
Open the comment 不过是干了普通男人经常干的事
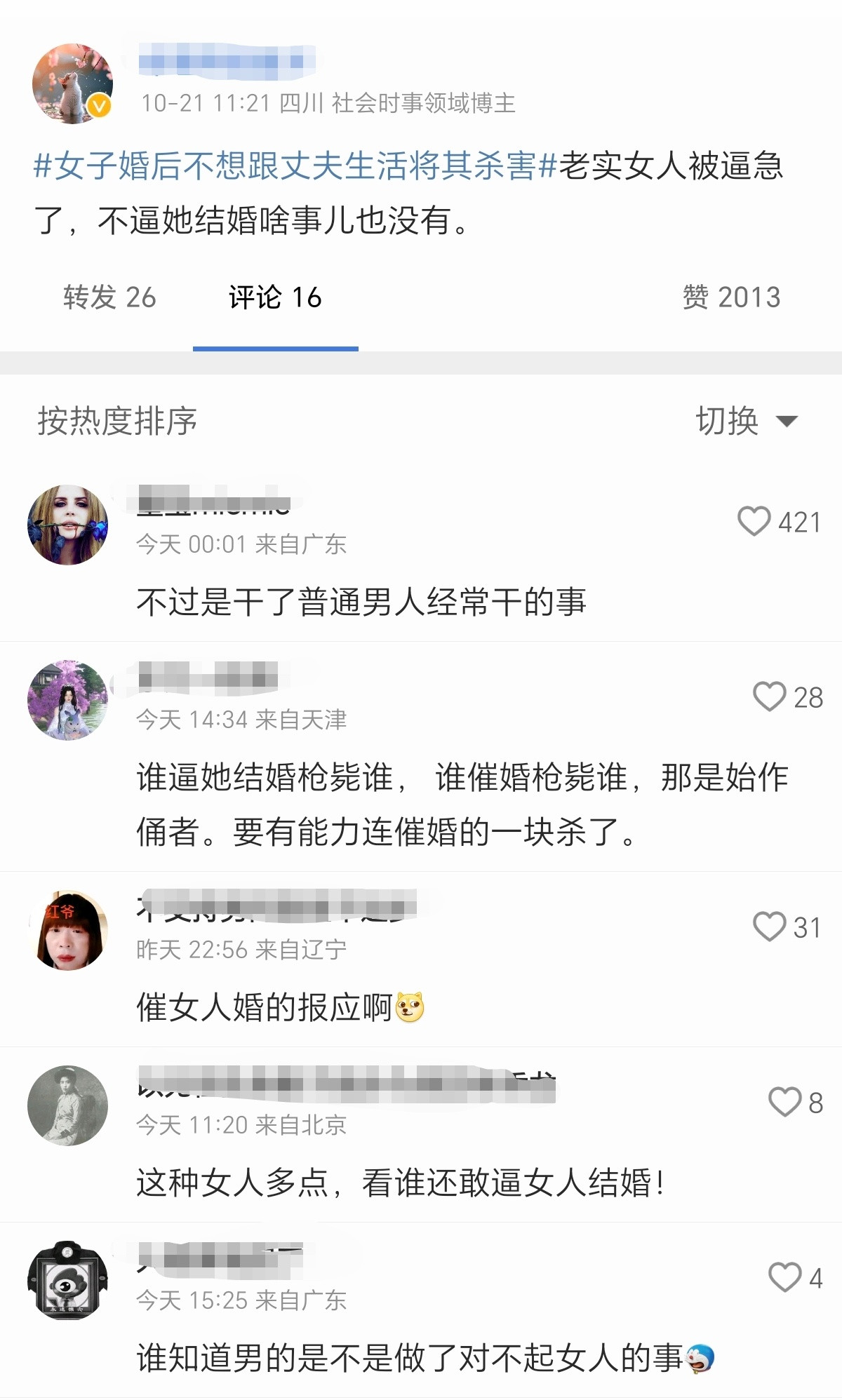(x=361, y=602)
